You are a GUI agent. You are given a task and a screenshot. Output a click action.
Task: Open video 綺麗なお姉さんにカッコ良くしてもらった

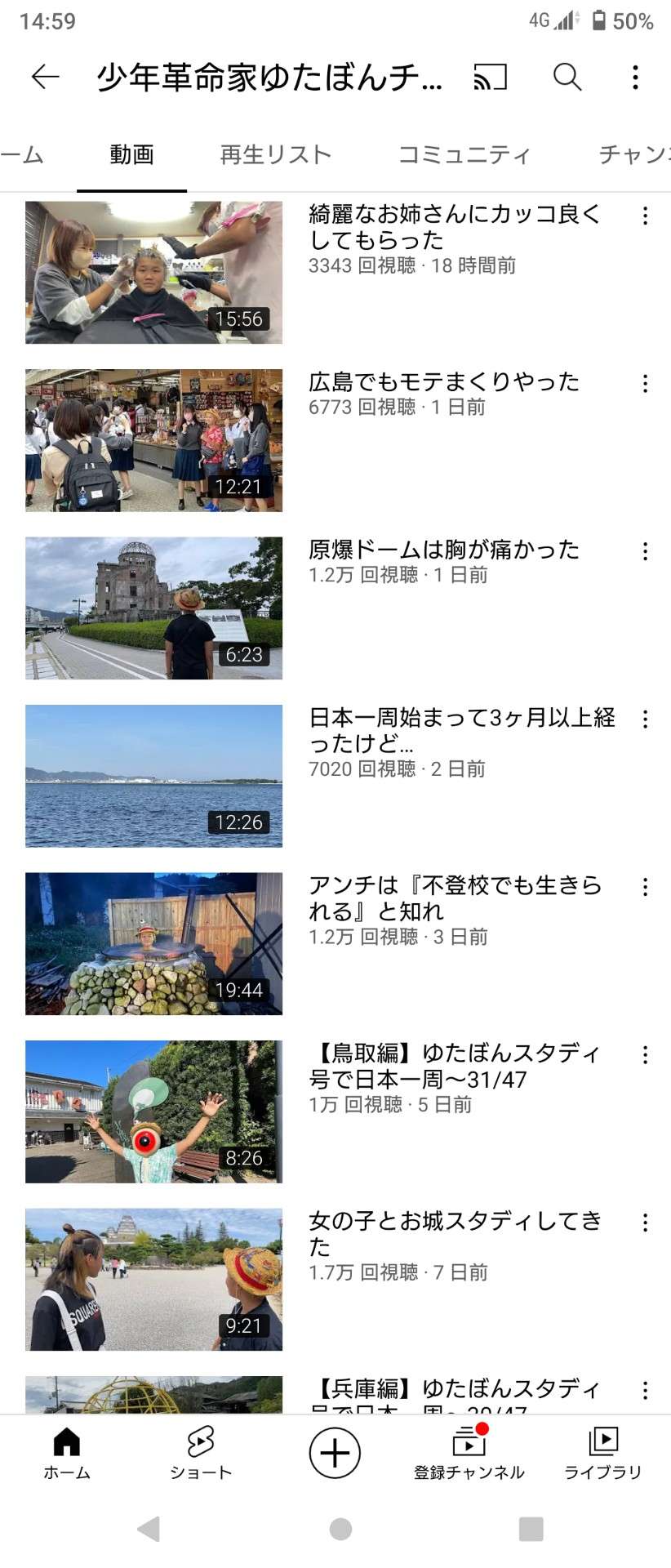(153, 273)
